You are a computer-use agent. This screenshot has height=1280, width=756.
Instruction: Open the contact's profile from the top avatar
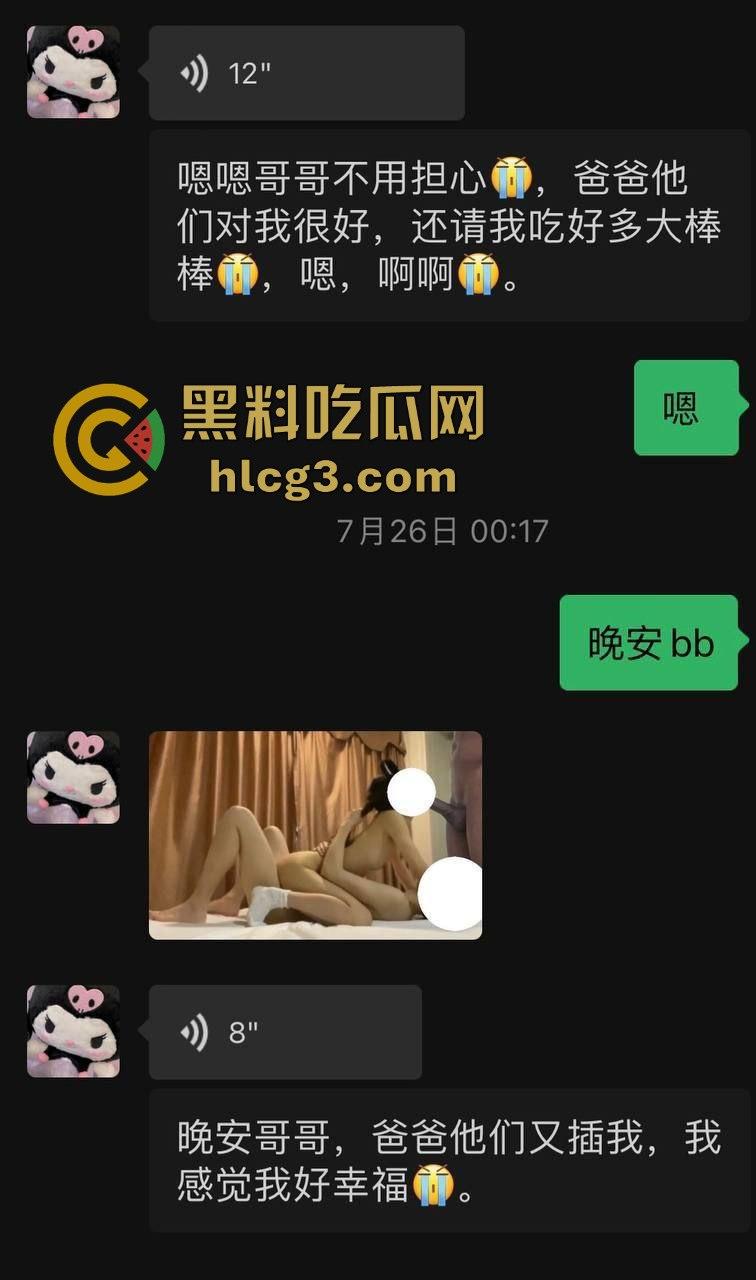click(x=73, y=73)
